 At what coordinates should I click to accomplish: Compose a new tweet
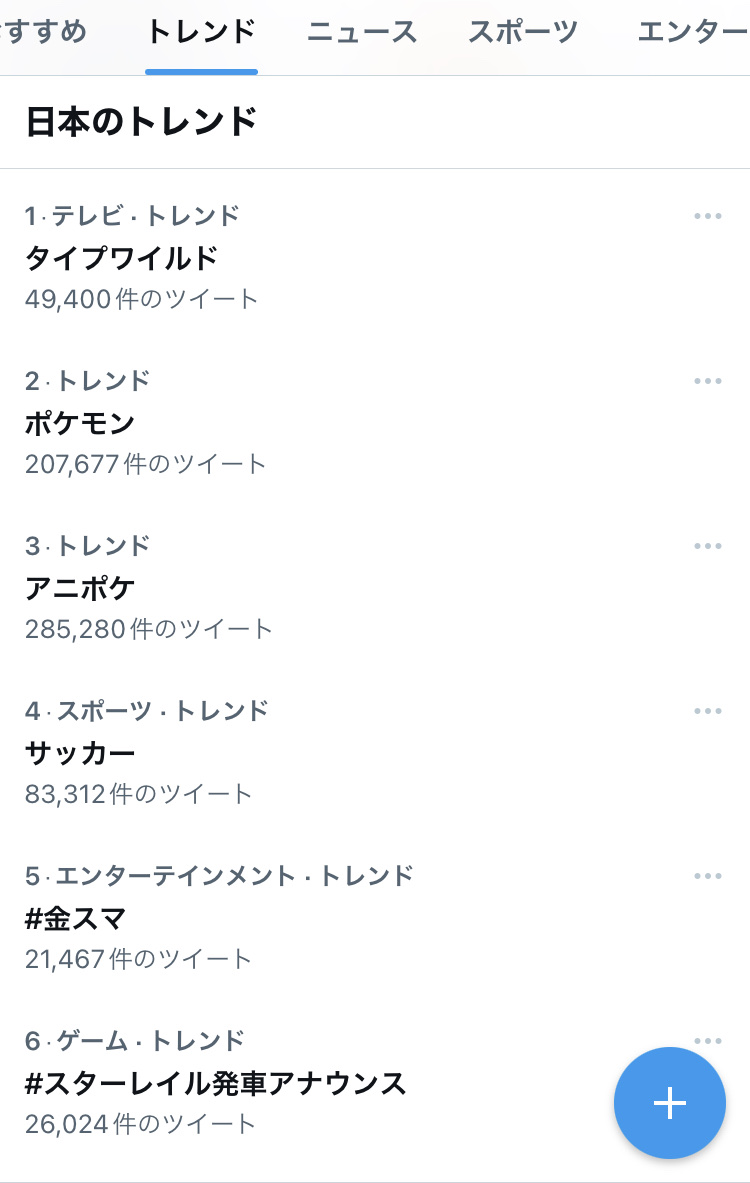pos(669,1103)
